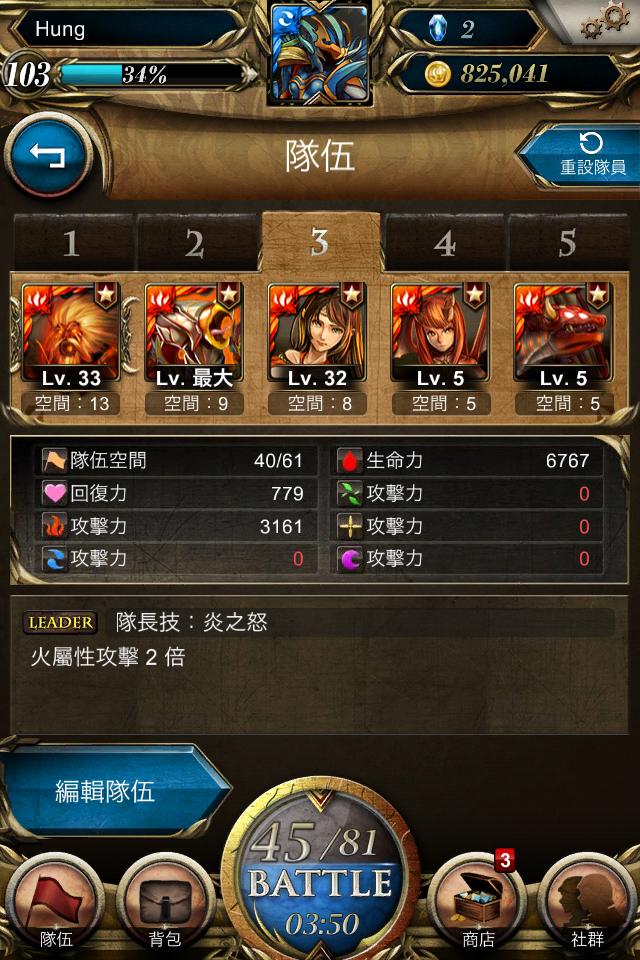Image resolution: width=640 pixels, height=960 pixels.
Task: Tap the player avatar portrait
Action: point(319,53)
